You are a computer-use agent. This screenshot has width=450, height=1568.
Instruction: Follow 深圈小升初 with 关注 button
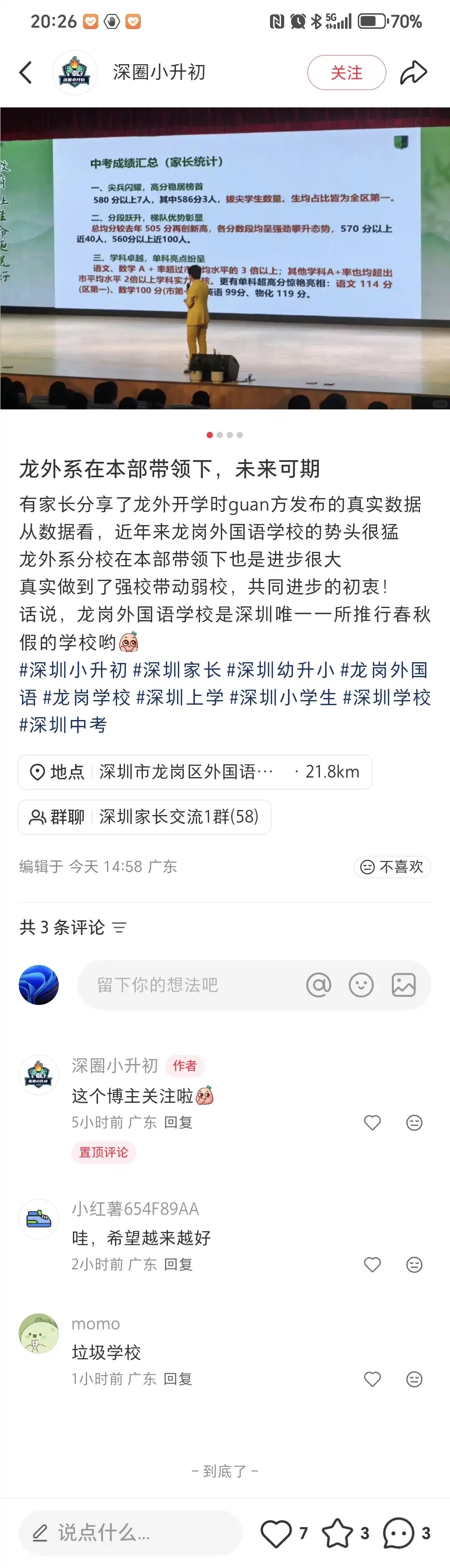tap(346, 72)
